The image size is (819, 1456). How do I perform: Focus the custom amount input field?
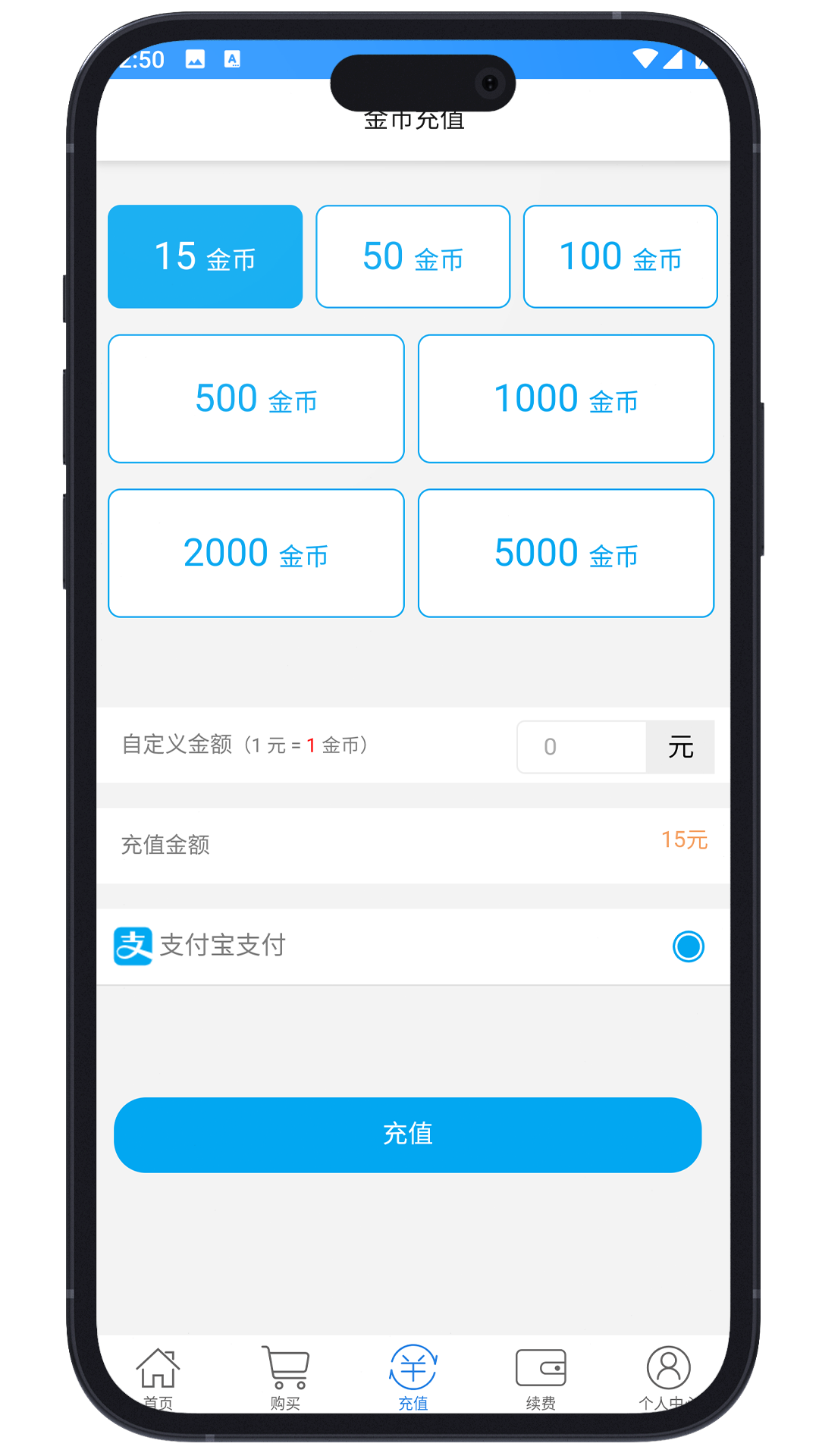[582, 747]
